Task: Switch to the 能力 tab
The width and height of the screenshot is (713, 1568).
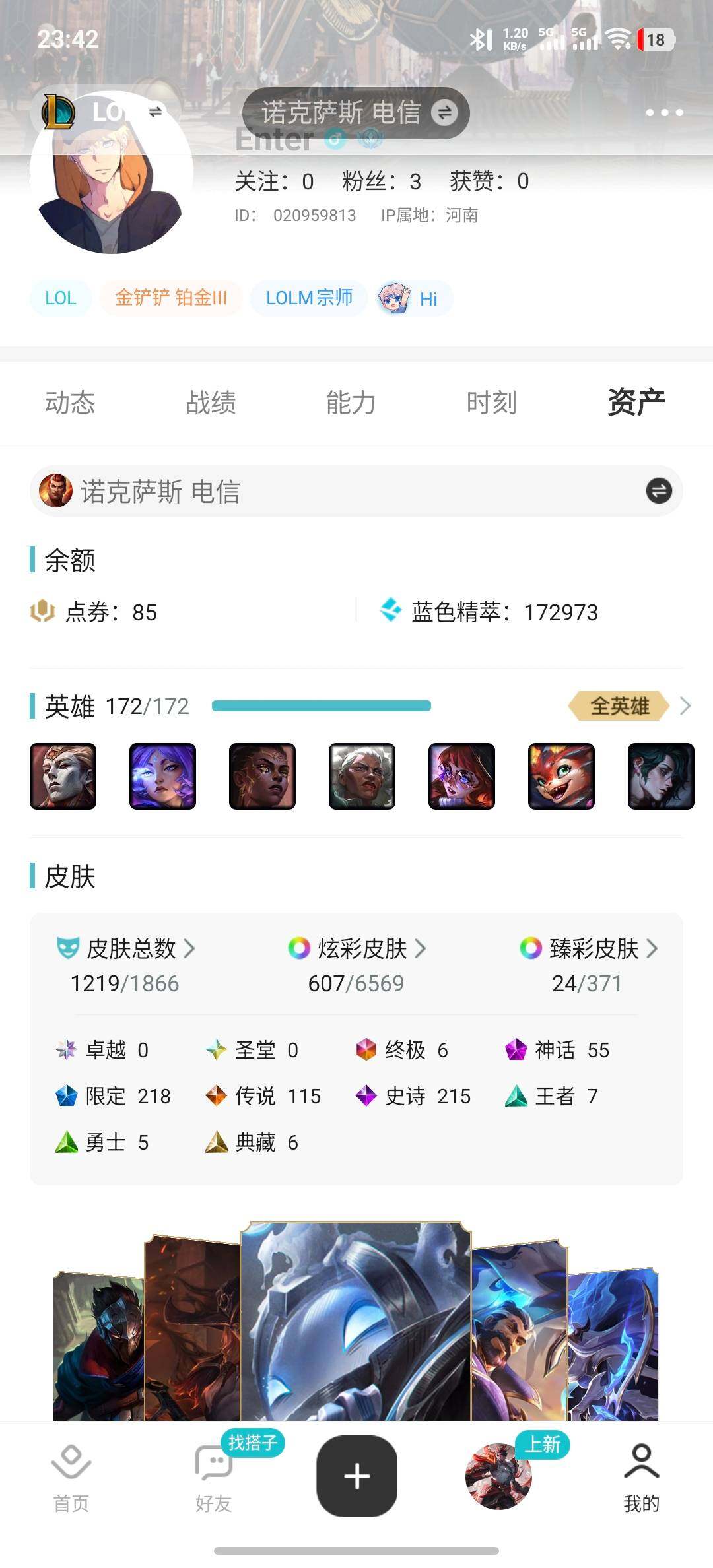Action: (x=351, y=403)
